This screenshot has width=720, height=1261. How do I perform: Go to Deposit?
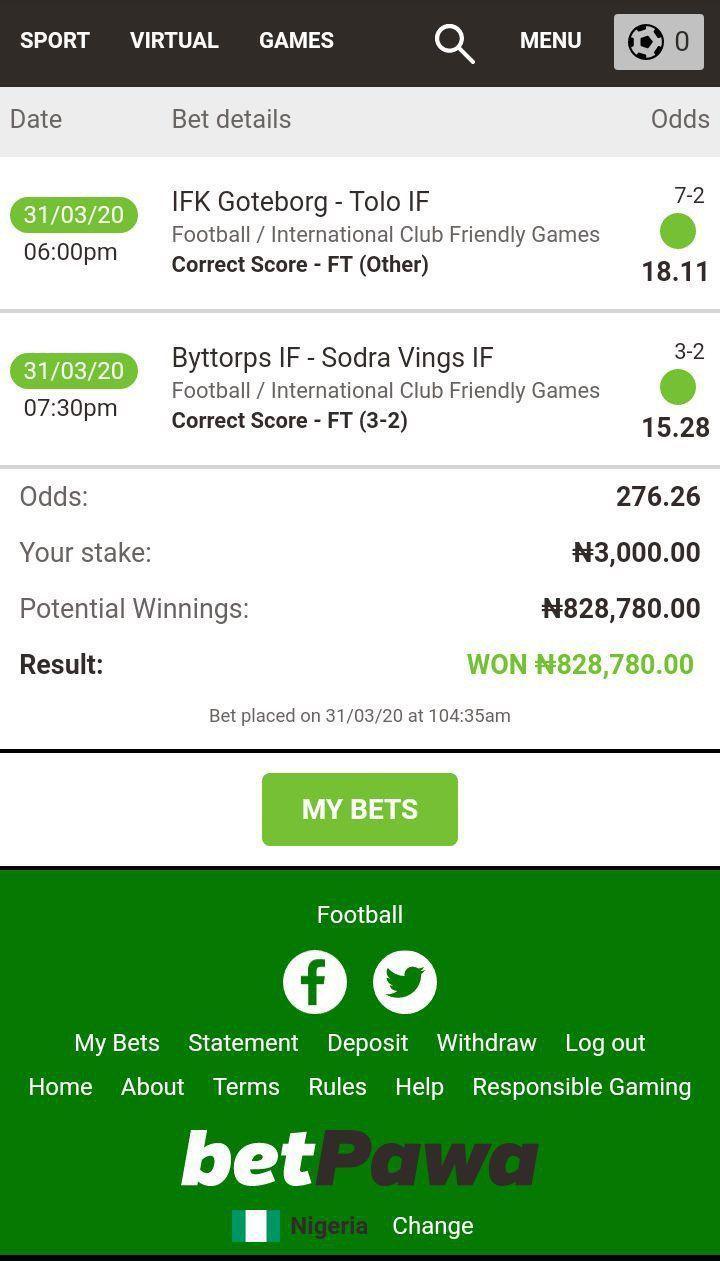[367, 1043]
